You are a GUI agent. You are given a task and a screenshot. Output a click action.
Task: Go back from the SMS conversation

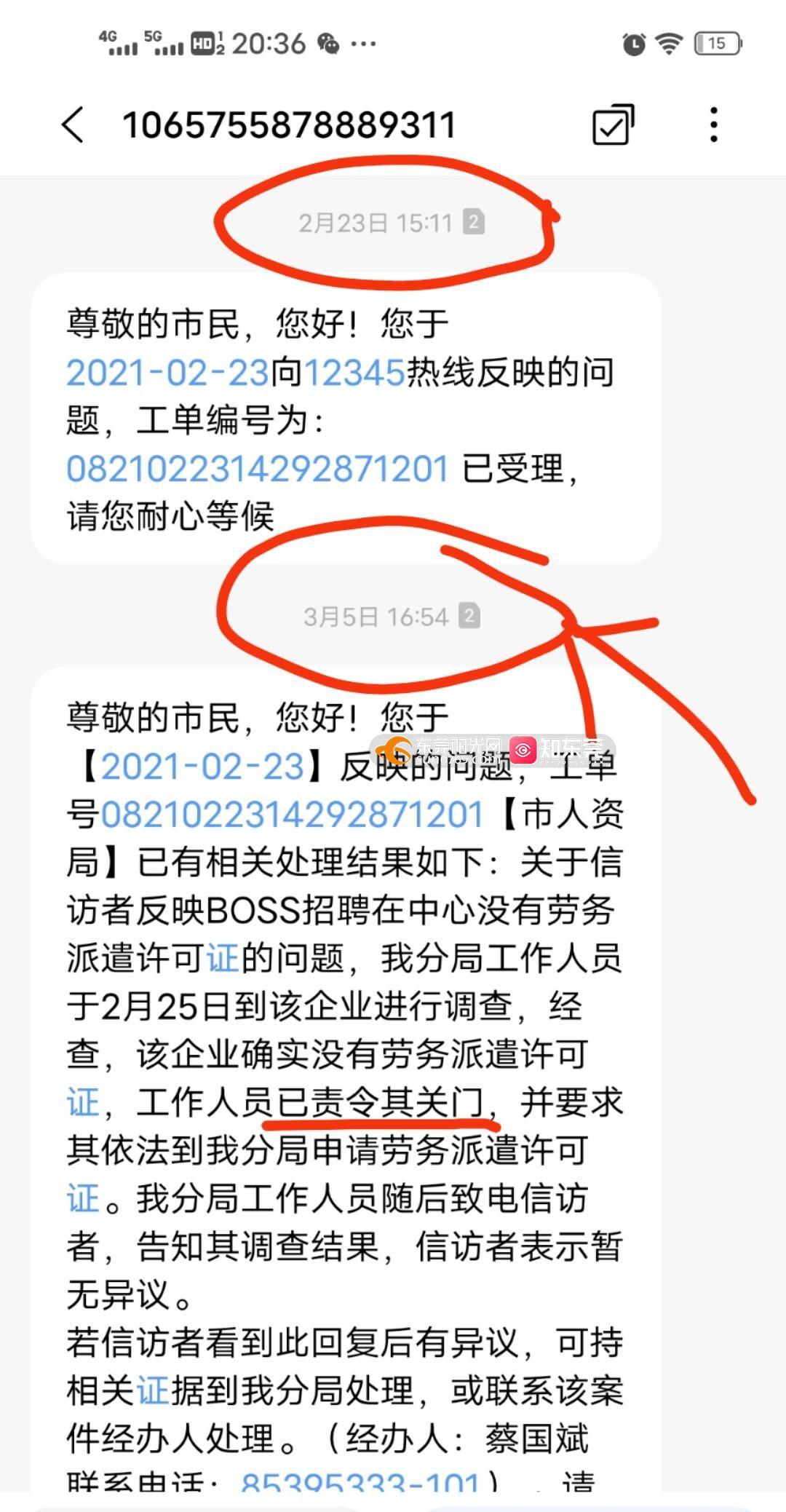[x=73, y=124]
